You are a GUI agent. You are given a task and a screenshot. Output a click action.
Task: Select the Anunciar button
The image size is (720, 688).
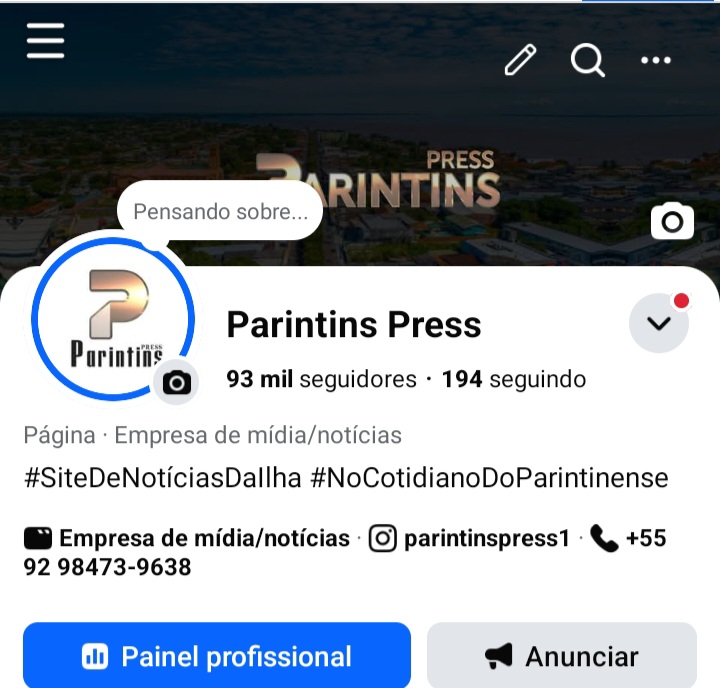click(561, 656)
